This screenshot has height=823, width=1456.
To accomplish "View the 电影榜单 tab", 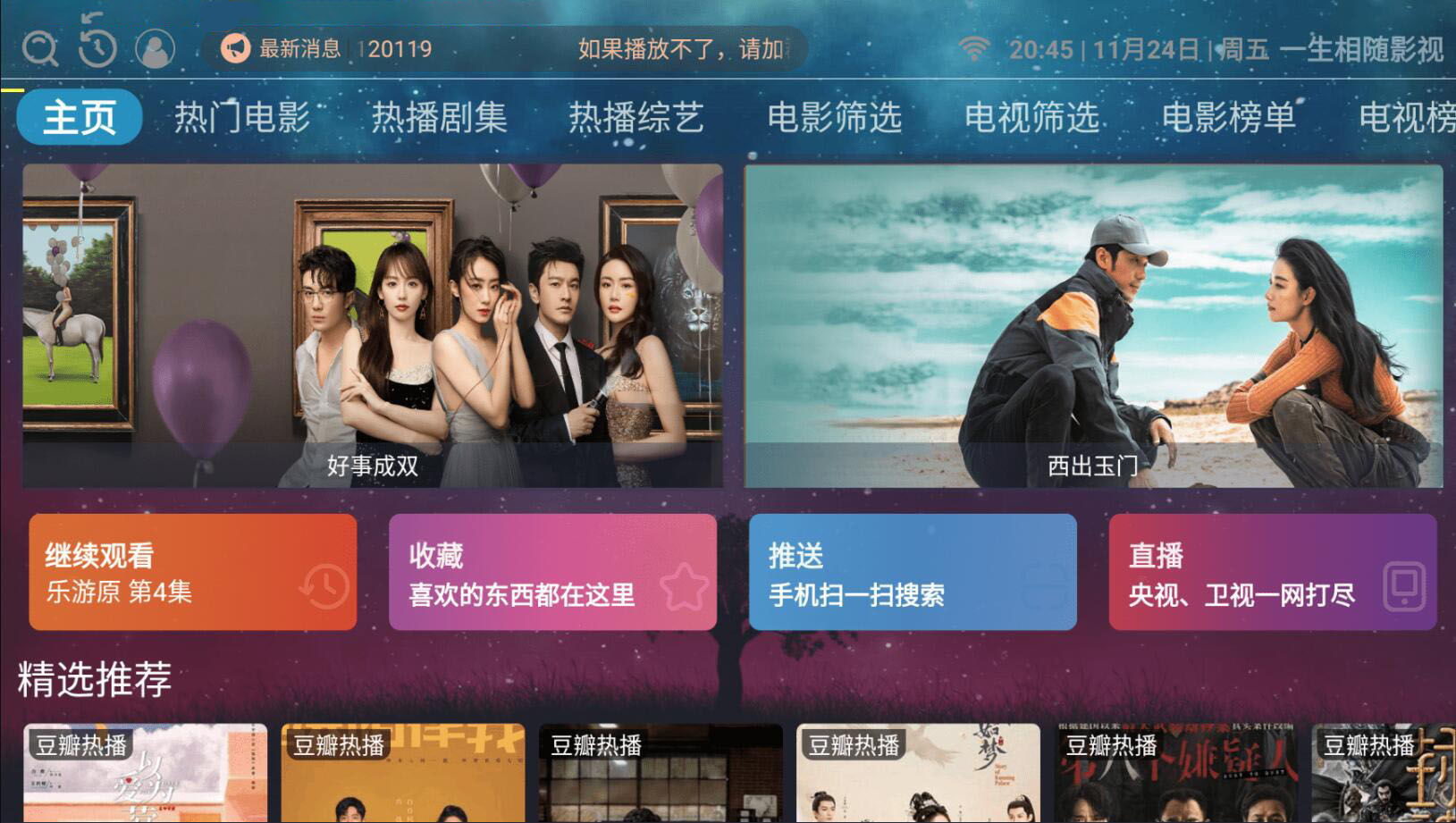I will (1228, 117).
